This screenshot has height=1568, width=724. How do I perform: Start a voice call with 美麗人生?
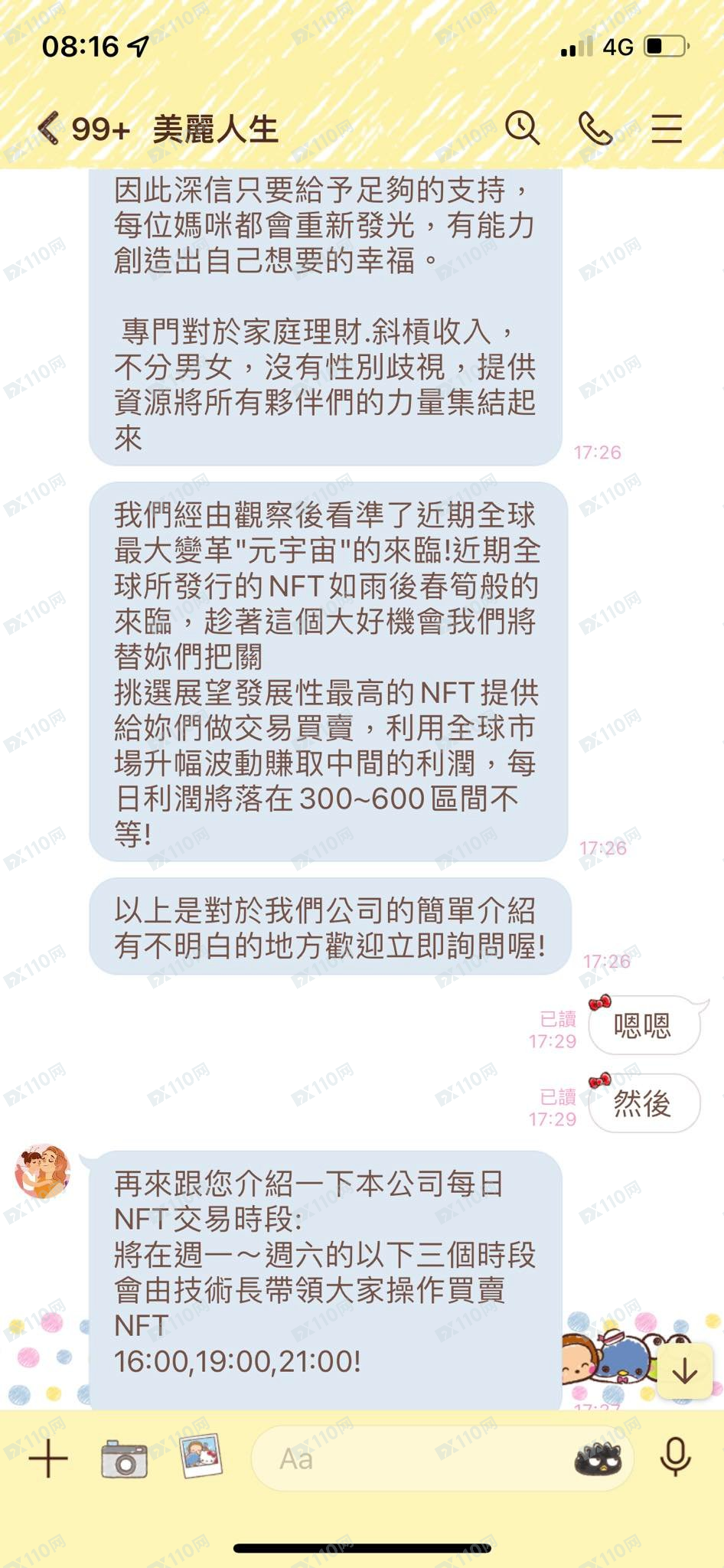point(595,128)
